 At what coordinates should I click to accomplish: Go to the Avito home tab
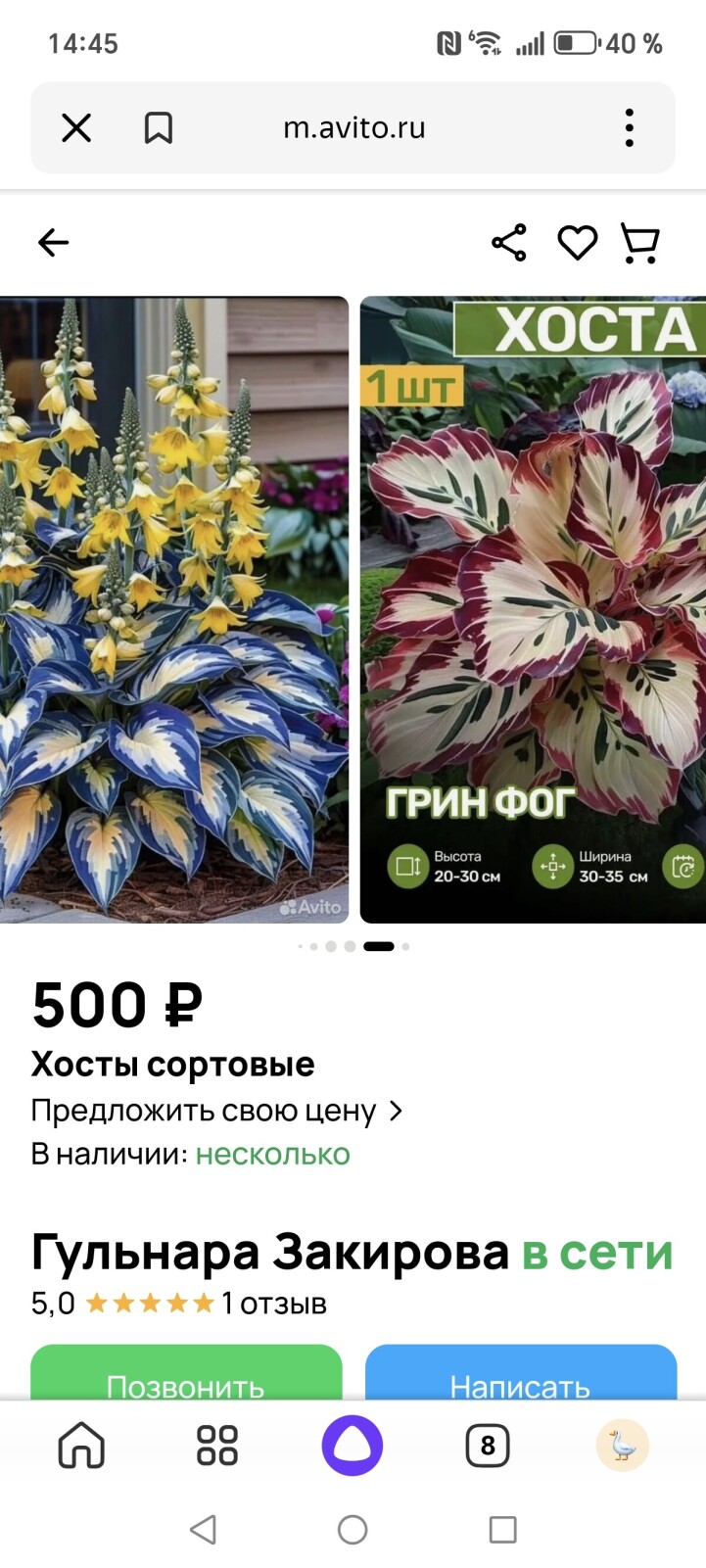pyautogui.click(x=81, y=1446)
